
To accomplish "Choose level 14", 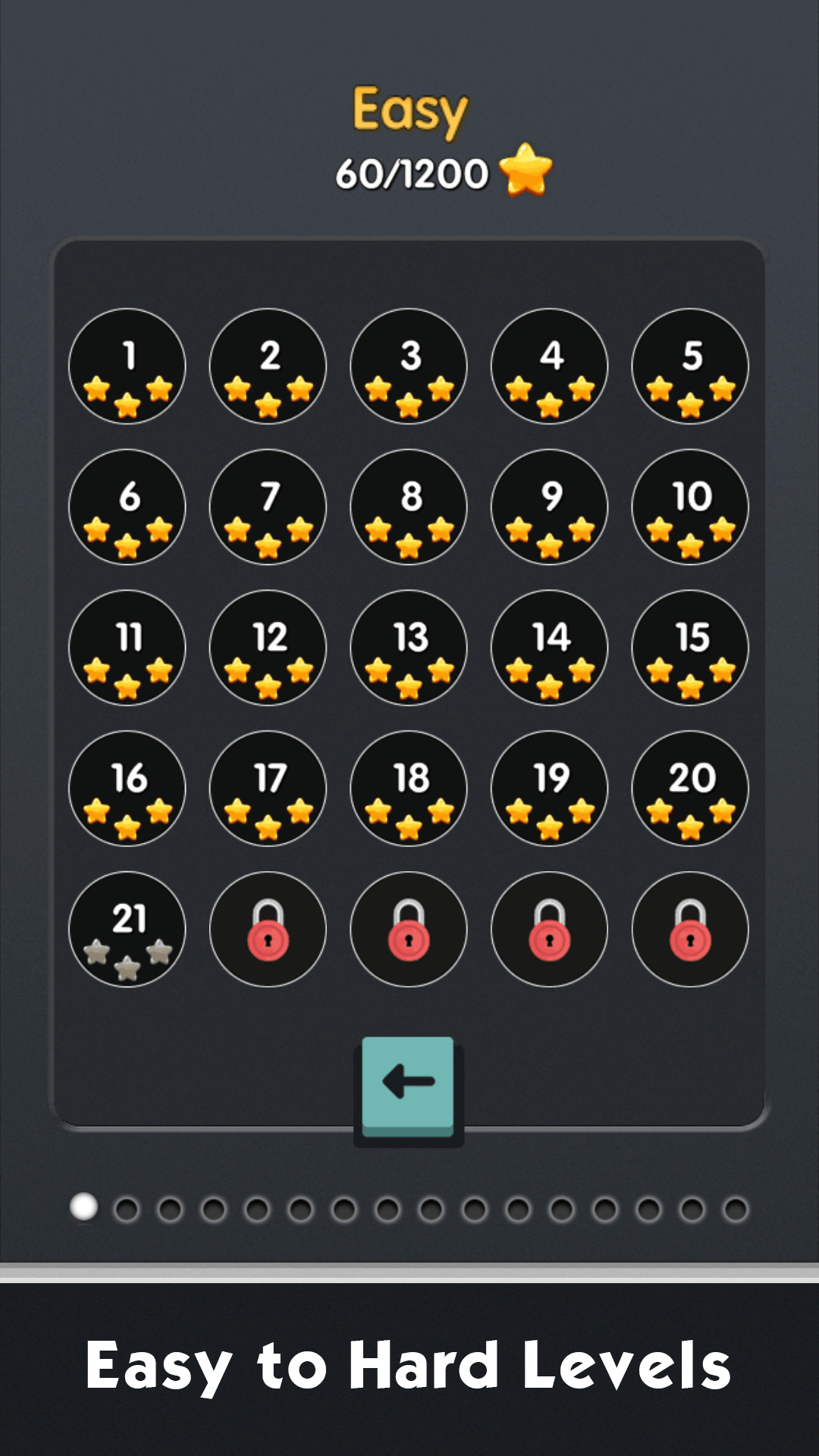I will coord(550,648).
